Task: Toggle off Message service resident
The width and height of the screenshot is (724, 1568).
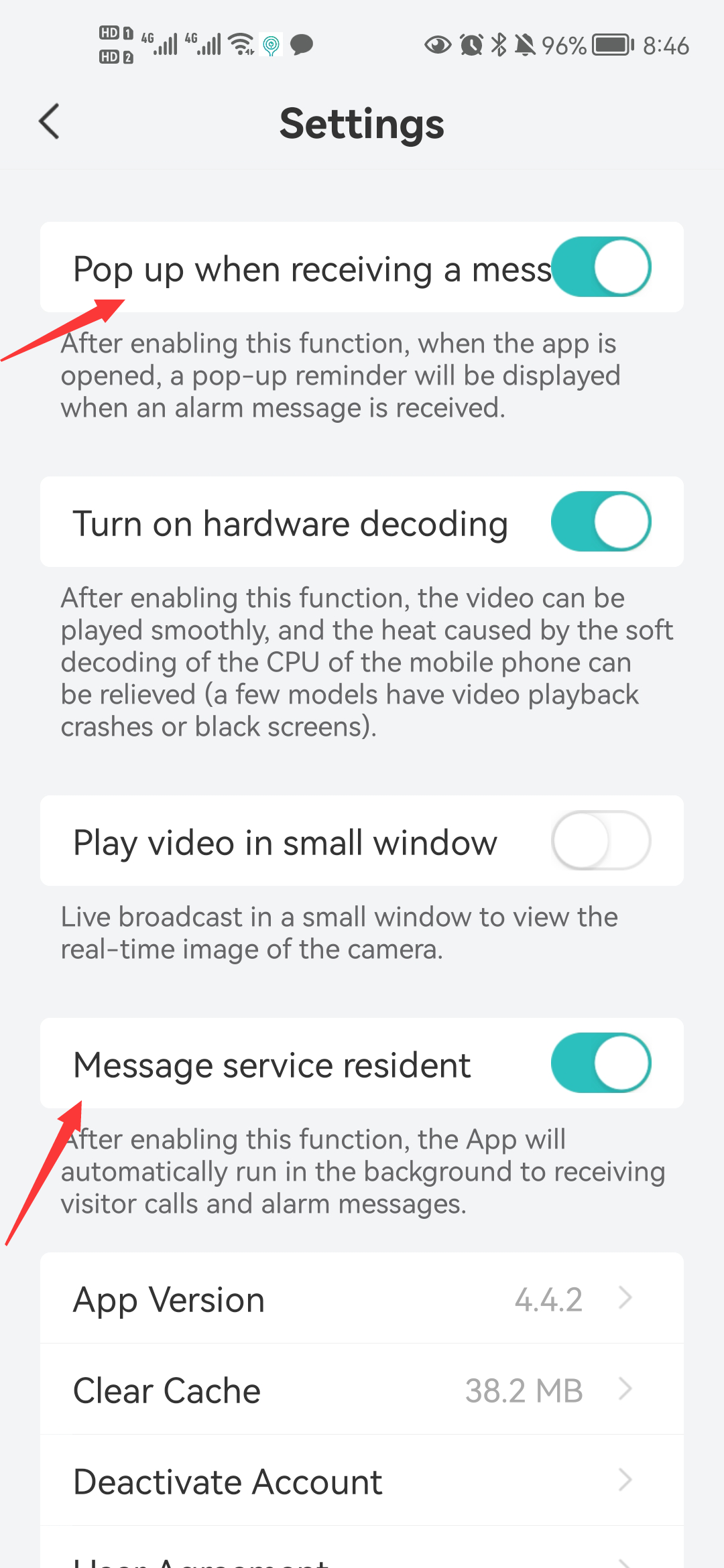Action: (x=601, y=1063)
